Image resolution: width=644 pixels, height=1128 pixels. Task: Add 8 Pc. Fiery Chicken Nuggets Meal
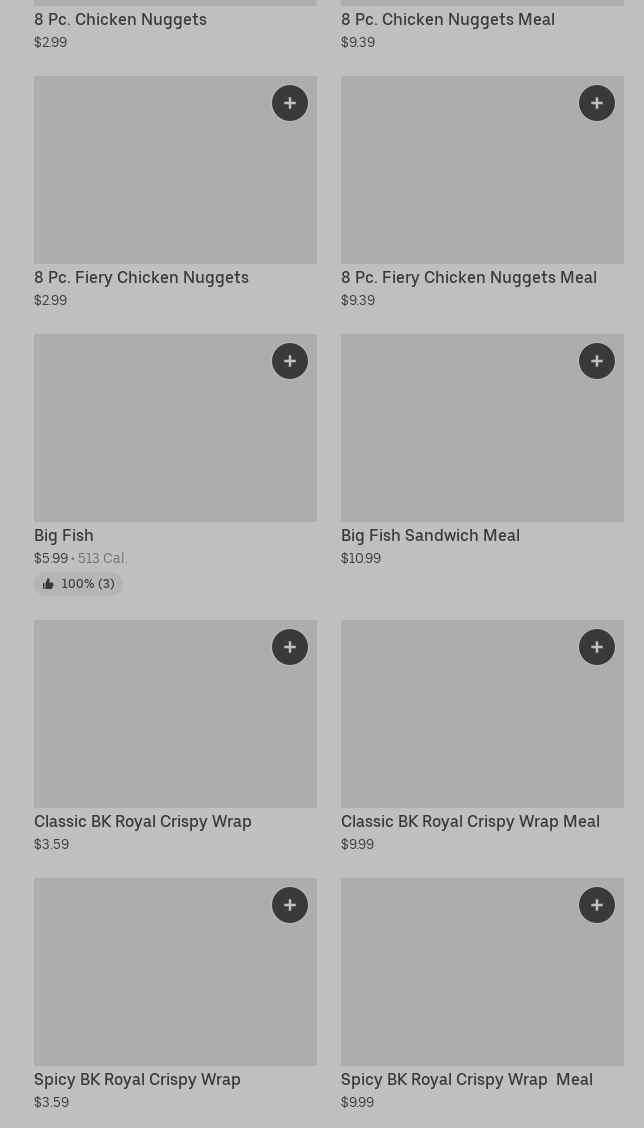597,103
